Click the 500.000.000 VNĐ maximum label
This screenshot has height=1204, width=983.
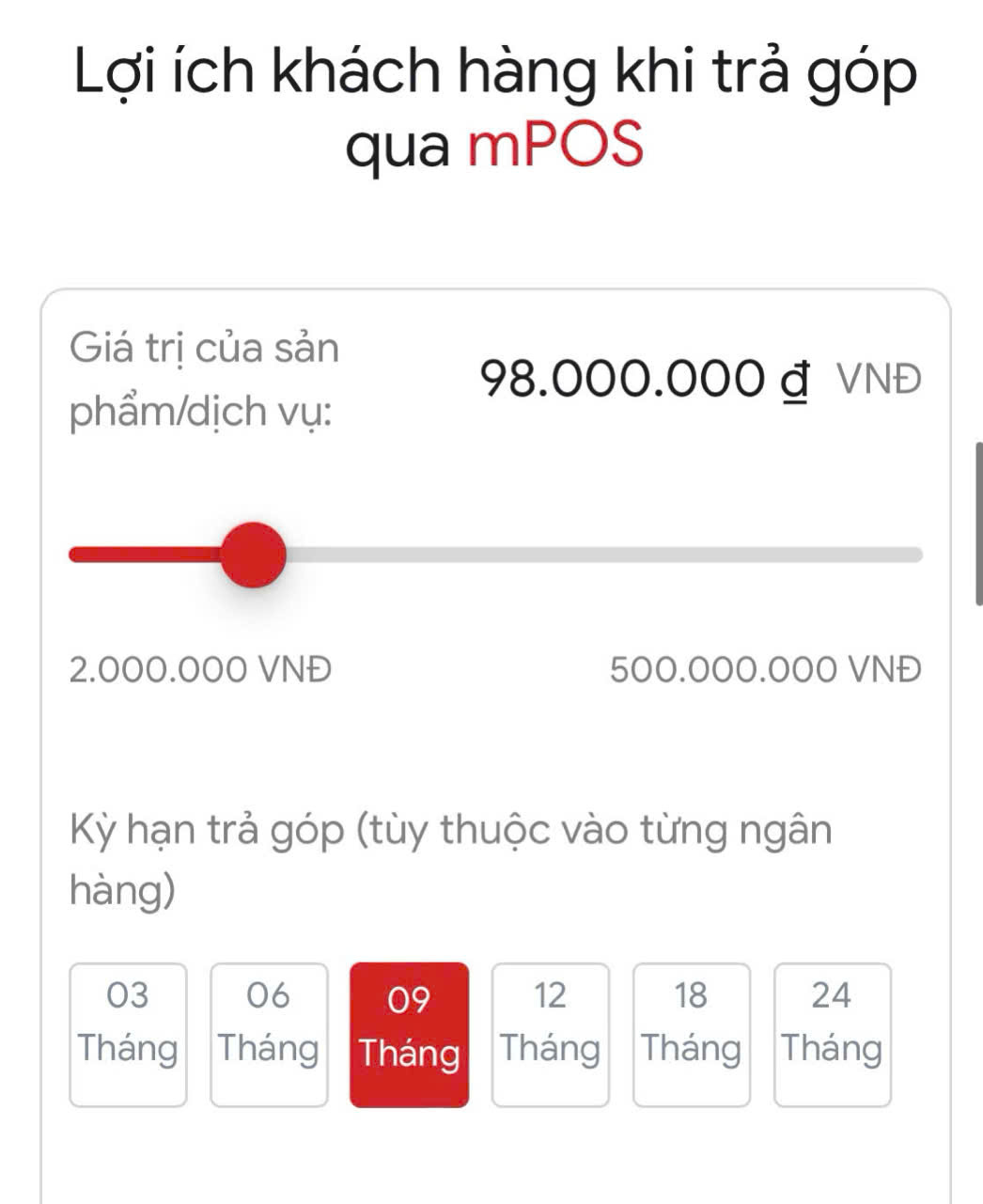[x=765, y=669]
